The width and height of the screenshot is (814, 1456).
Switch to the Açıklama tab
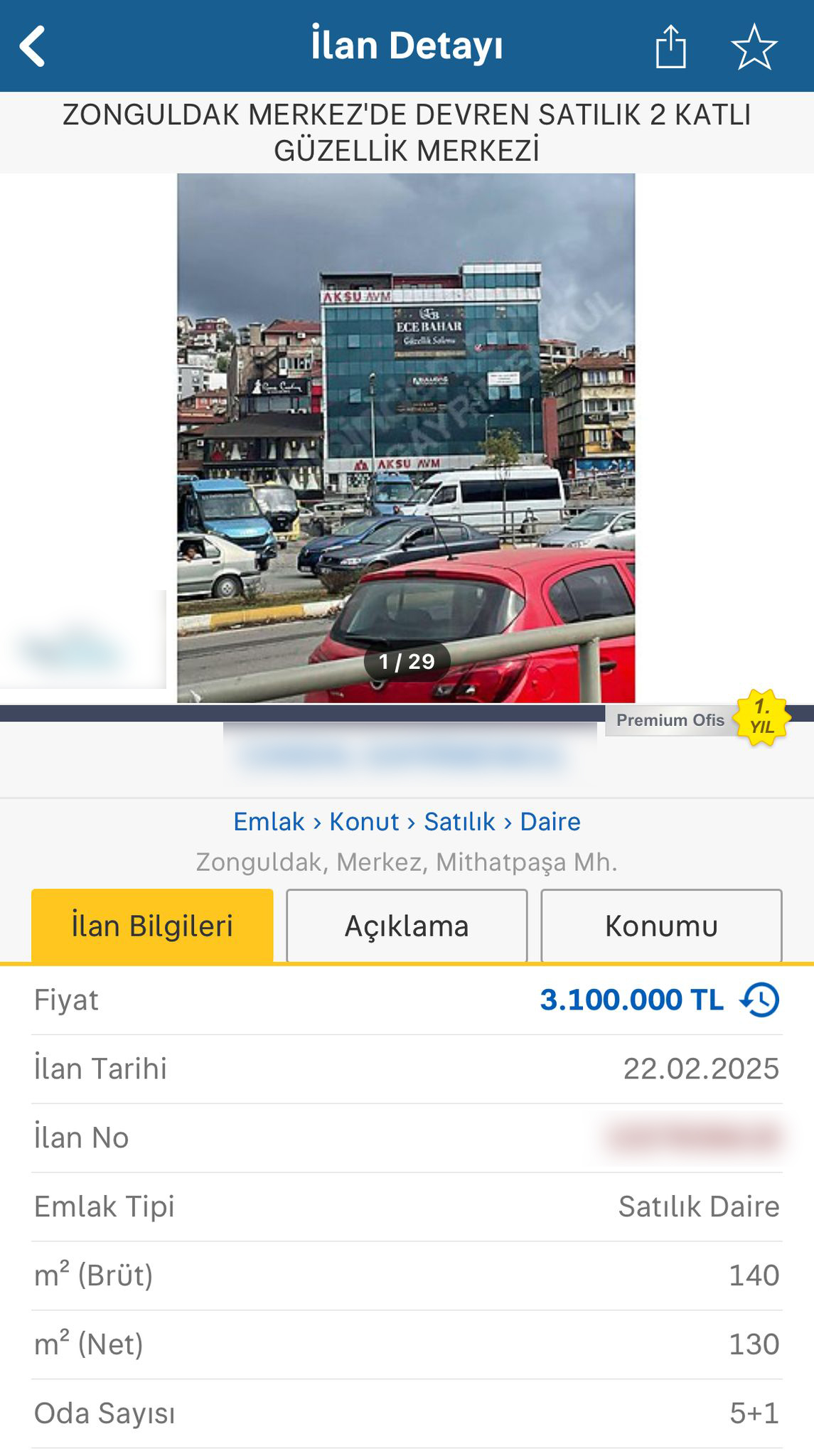point(407,926)
